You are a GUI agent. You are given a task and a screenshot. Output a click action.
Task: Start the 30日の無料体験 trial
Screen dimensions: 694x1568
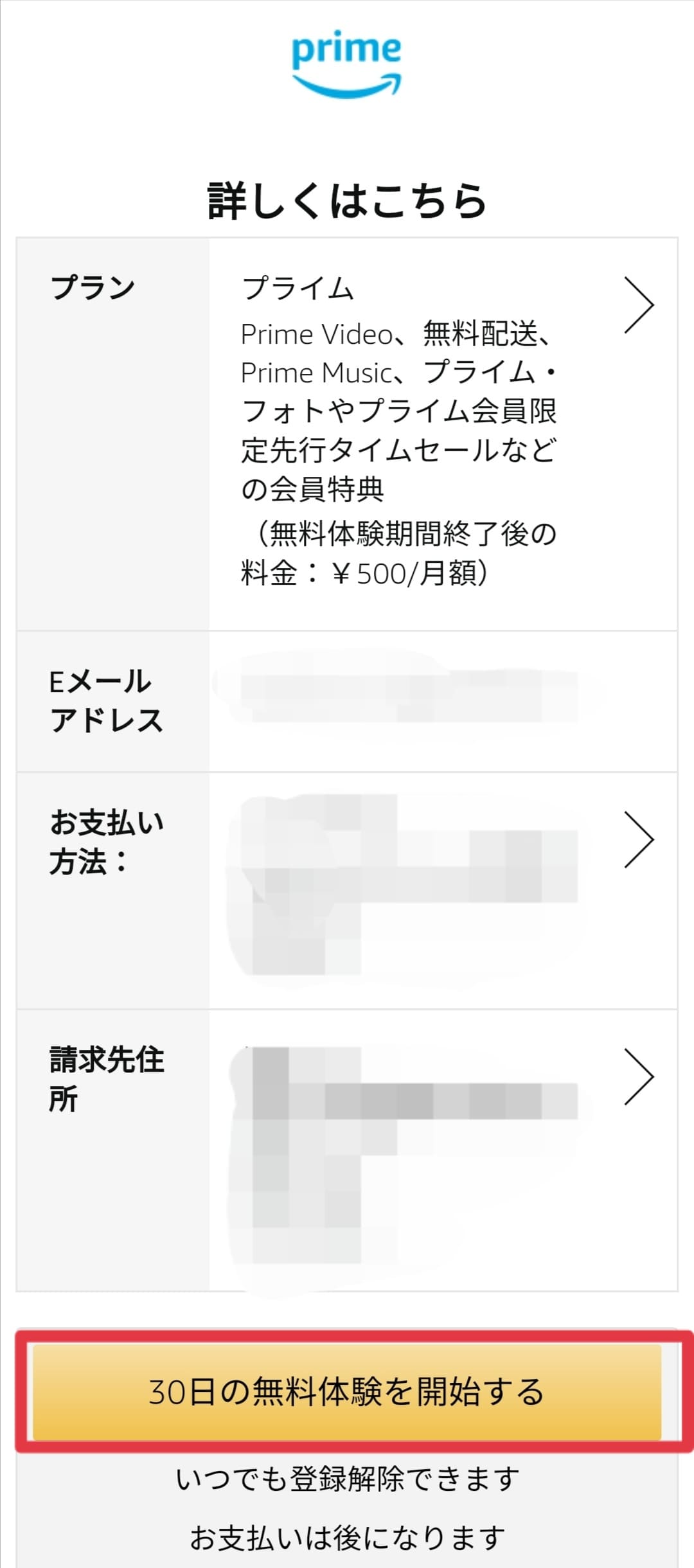pyautogui.click(x=347, y=1391)
